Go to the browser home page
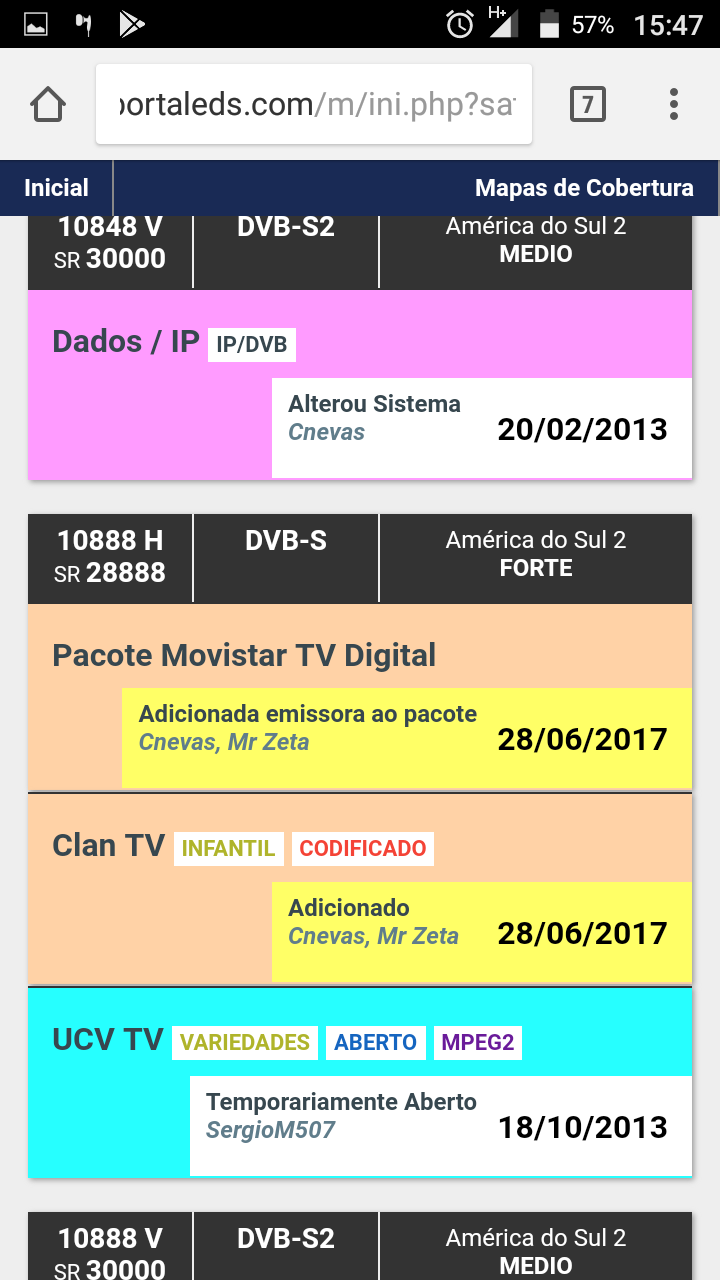The height and width of the screenshot is (1280, 720). pyautogui.click(x=48, y=104)
